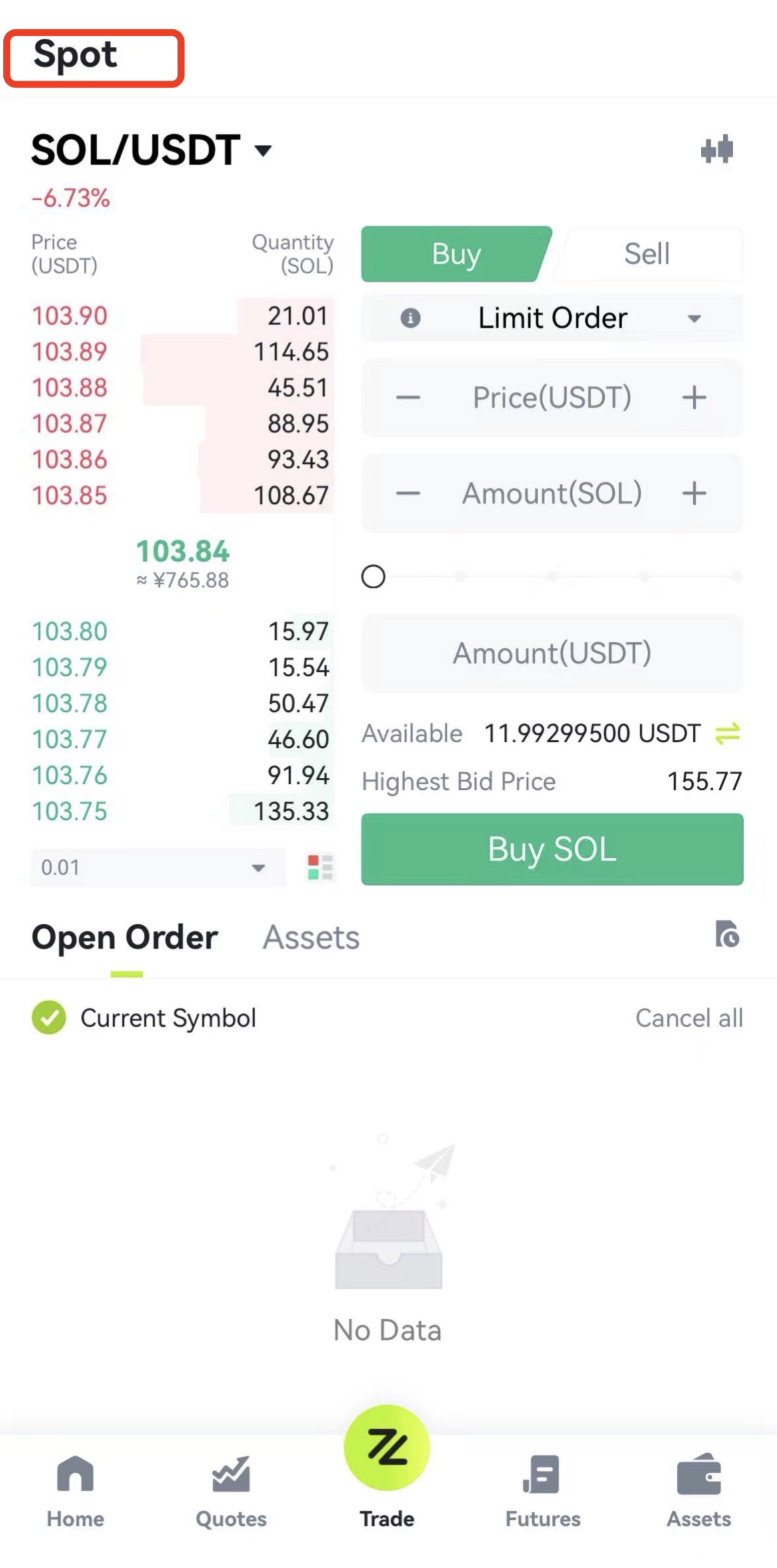Switch to the Assets tab beside Open Order
The image size is (777, 1568).
click(311, 937)
